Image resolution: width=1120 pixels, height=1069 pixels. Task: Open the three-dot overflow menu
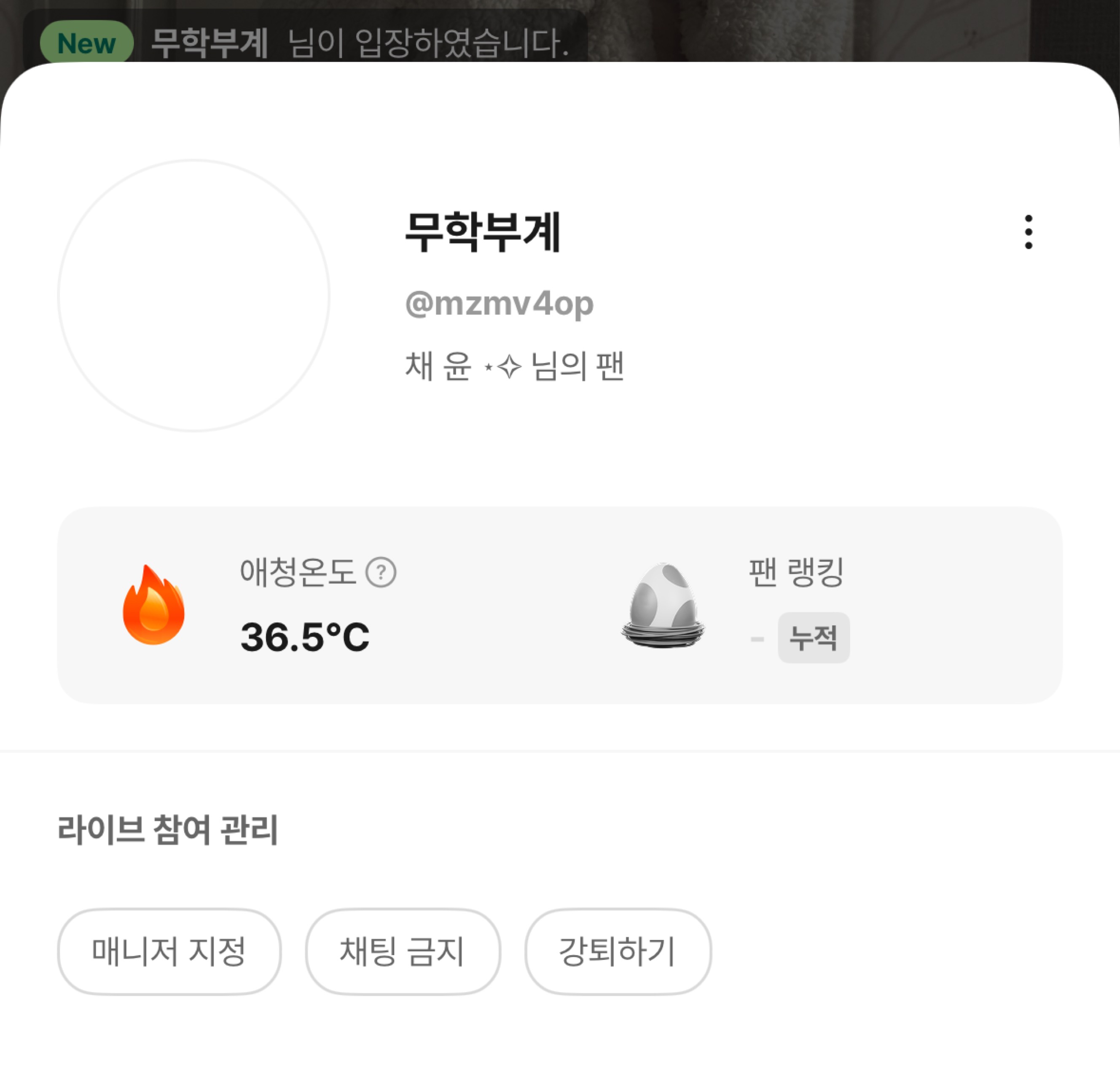[x=1028, y=232]
